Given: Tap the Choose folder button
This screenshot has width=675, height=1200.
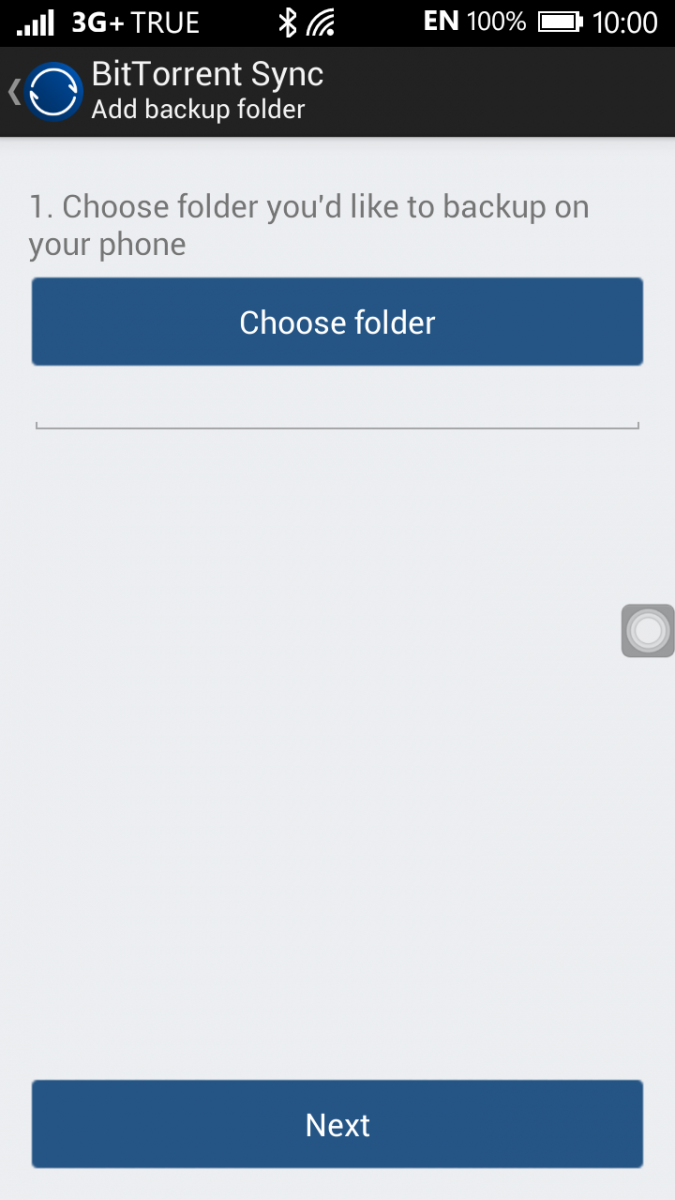Looking at the screenshot, I should [x=337, y=322].
